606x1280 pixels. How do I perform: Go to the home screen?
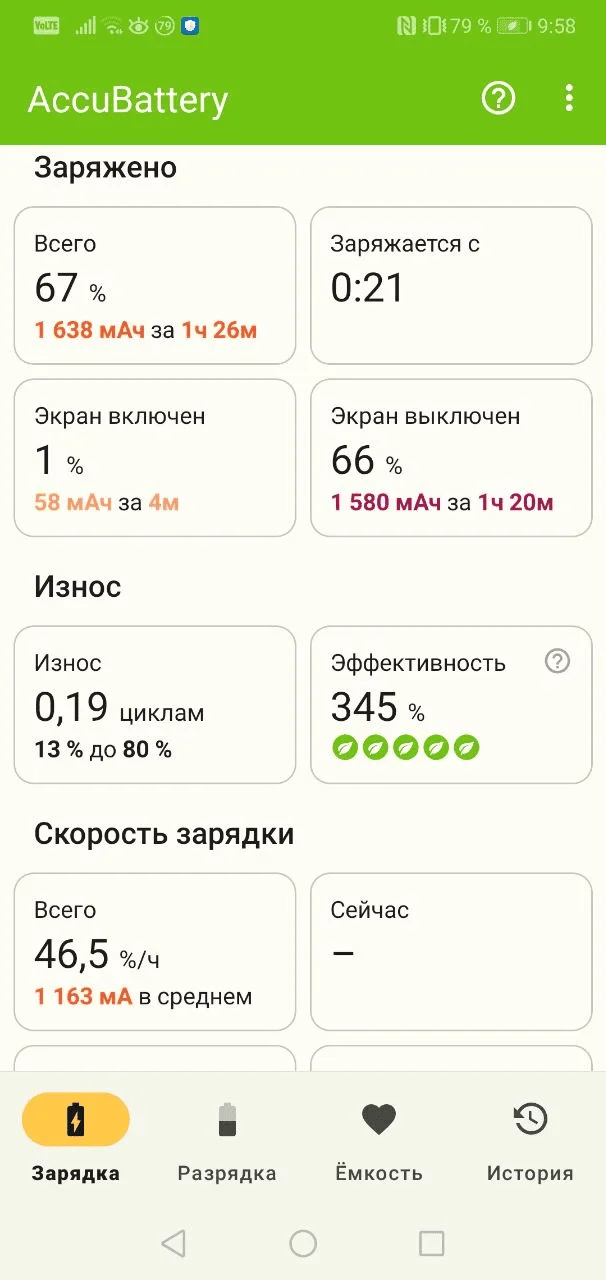pyautogui.click(x=303, y=1243)
